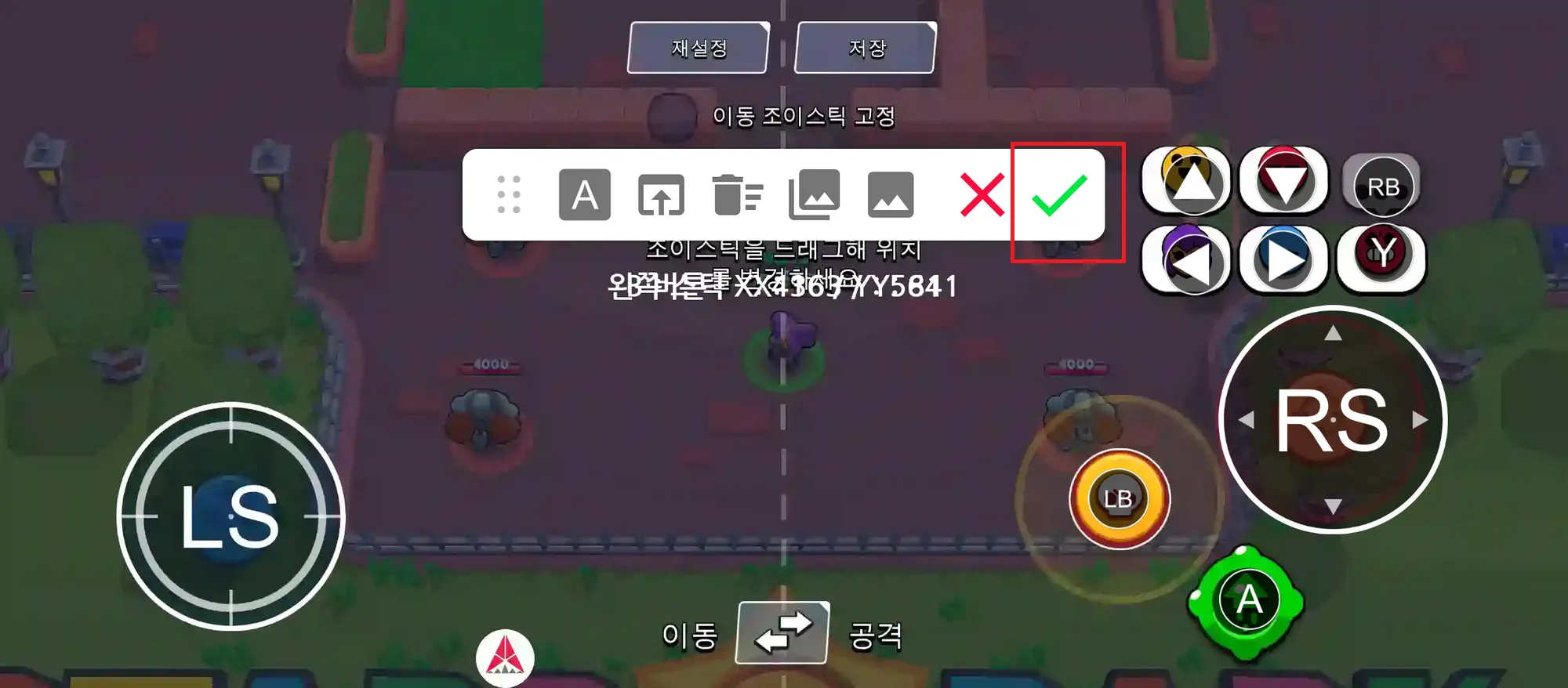Screen dimensions: 1568x688
Task: Select the text A tool
Action: click(584, 195)
